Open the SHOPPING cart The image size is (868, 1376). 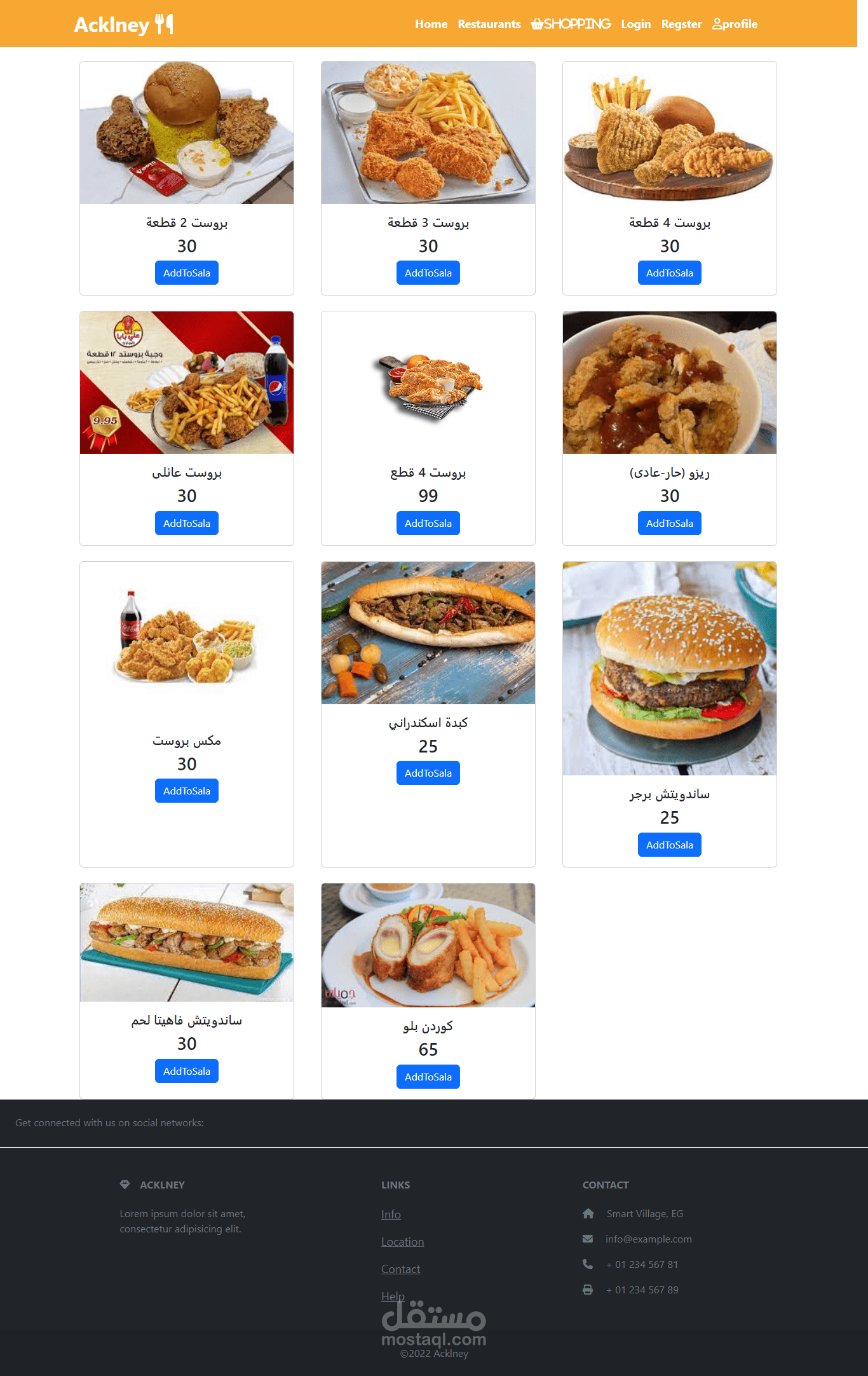click(x=571, y=24)
